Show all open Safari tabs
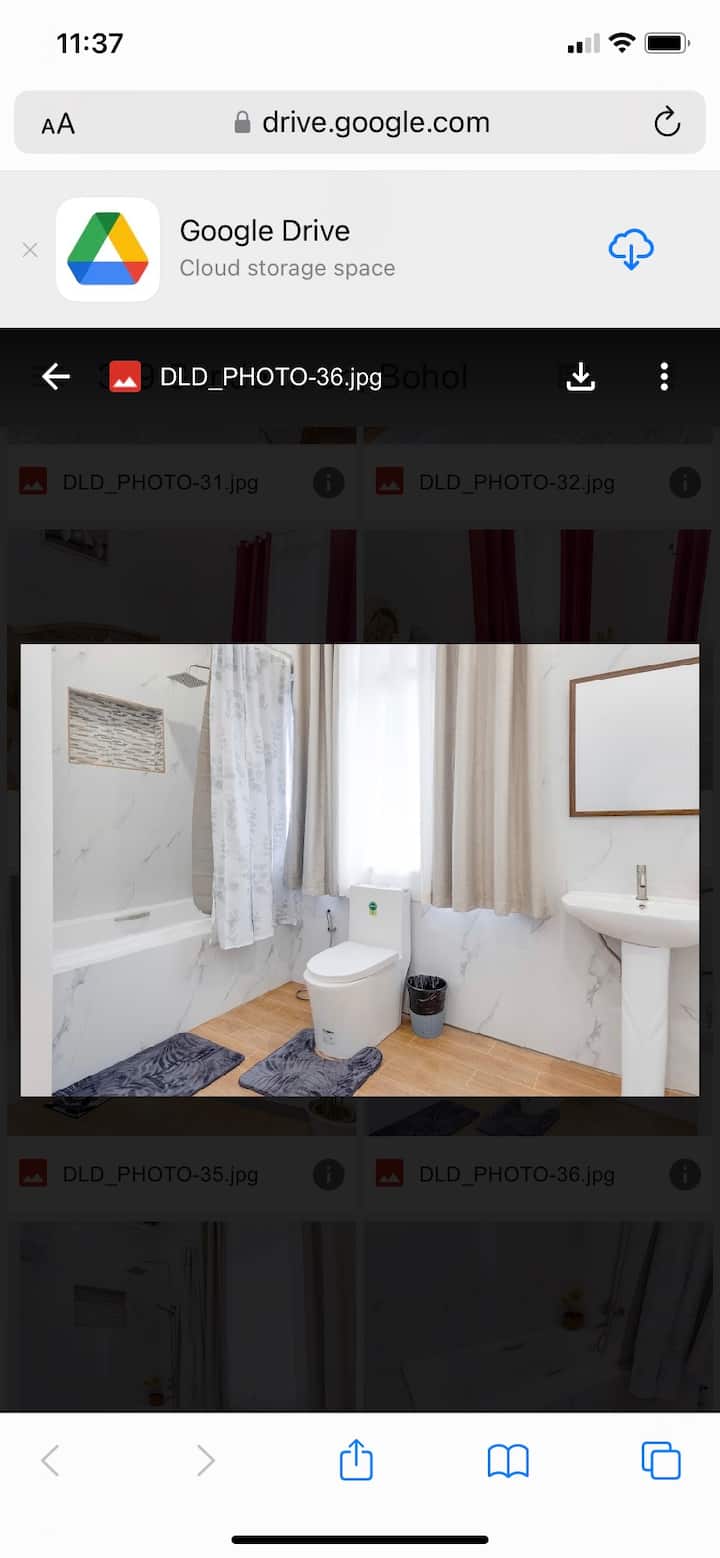 click(x=661, y=1461)
